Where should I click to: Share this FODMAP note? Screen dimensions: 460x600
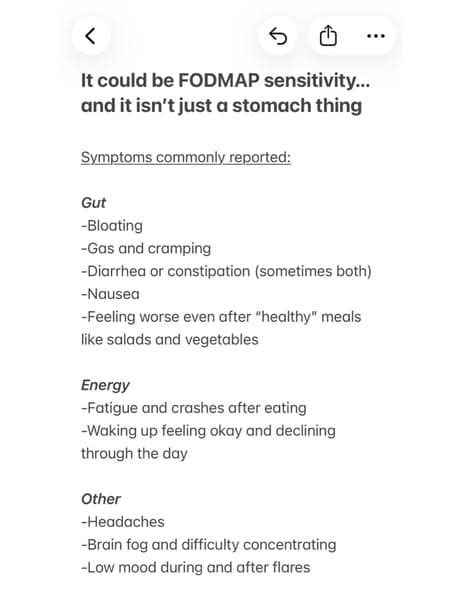[x=328, y=36]
